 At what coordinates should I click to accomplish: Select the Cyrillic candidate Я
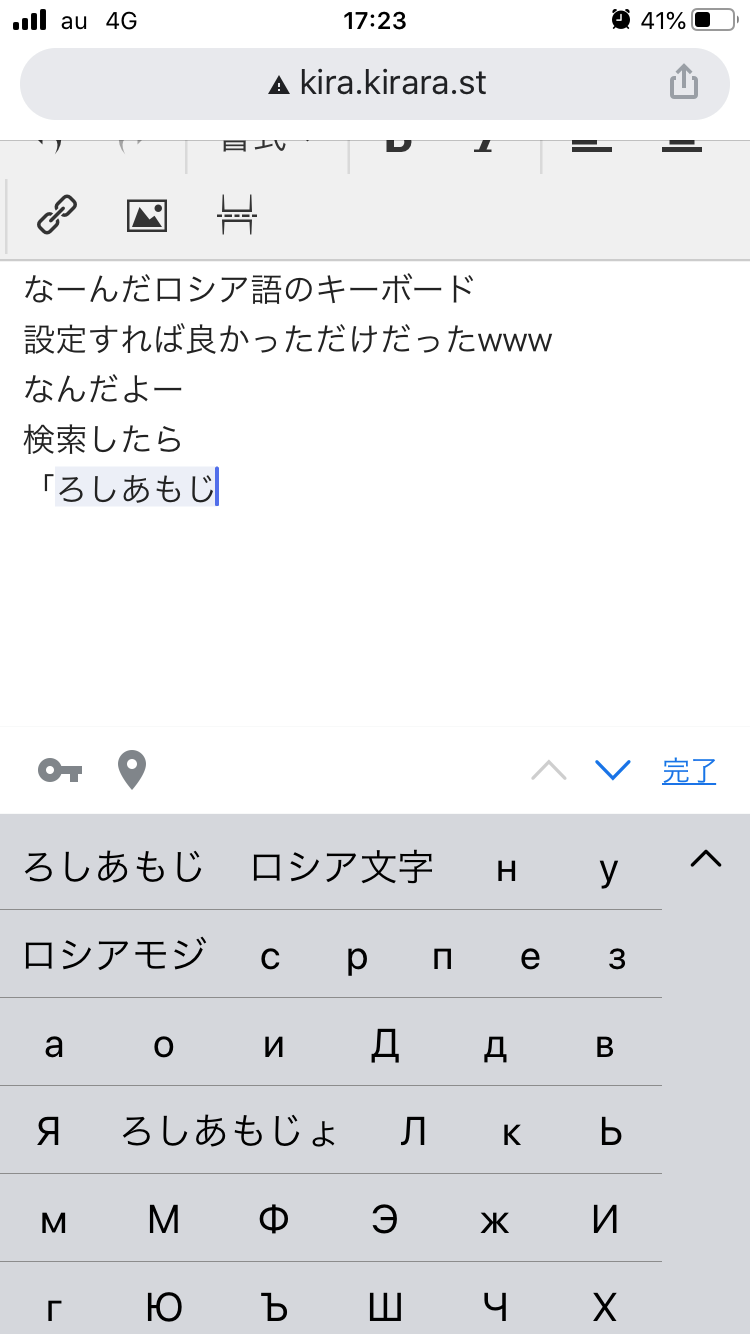click(x=49, y=1131)
